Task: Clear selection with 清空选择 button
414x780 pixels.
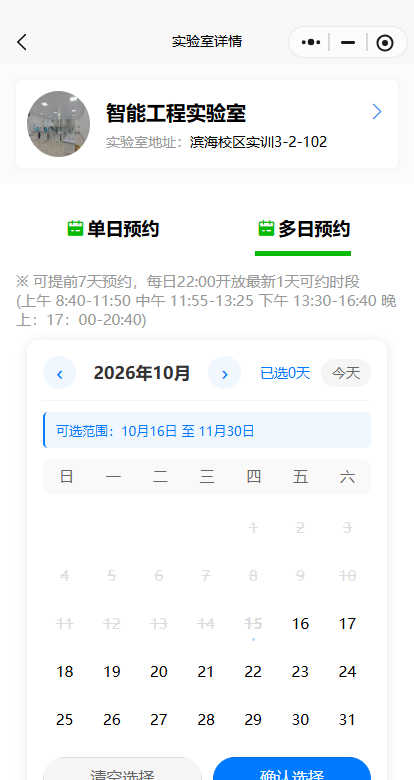Action: [x=122, y=770]
